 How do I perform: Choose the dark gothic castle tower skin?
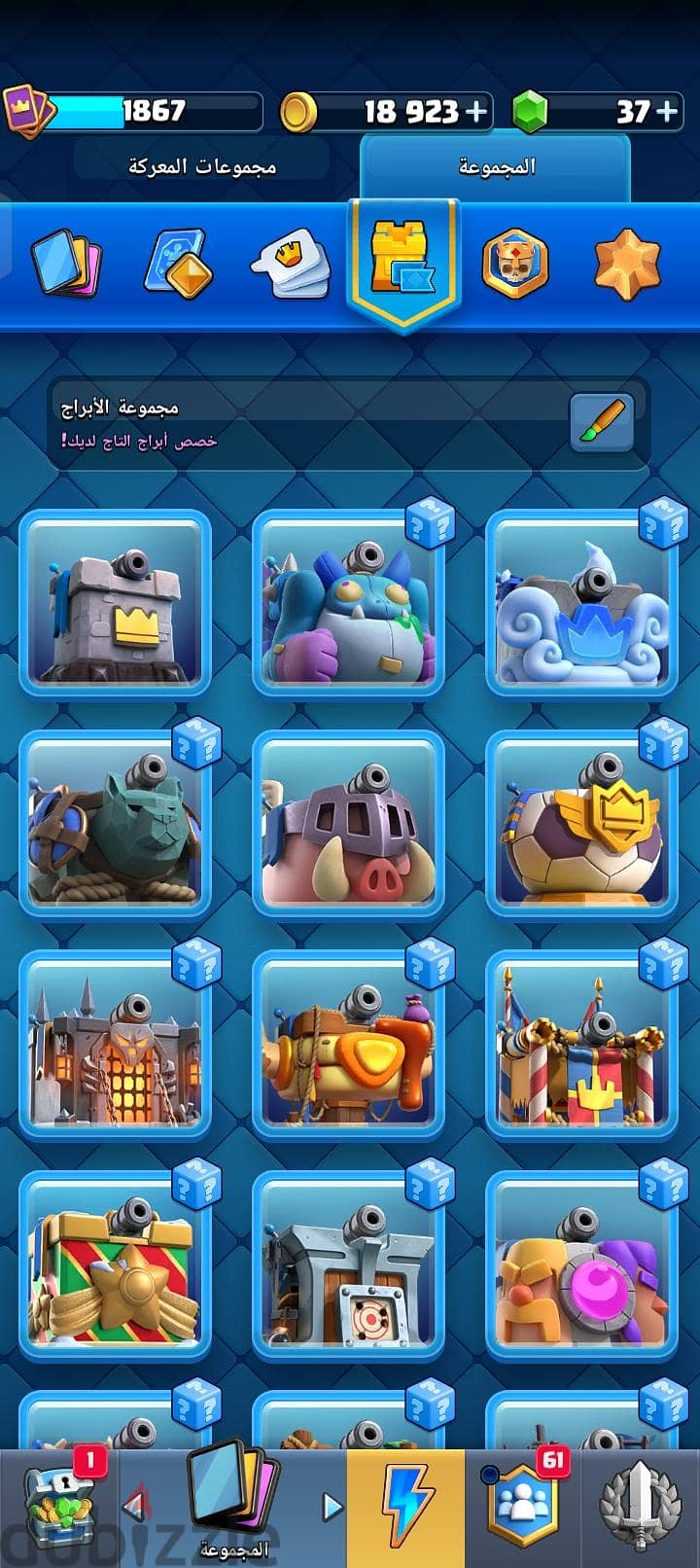pos(115,1045)
